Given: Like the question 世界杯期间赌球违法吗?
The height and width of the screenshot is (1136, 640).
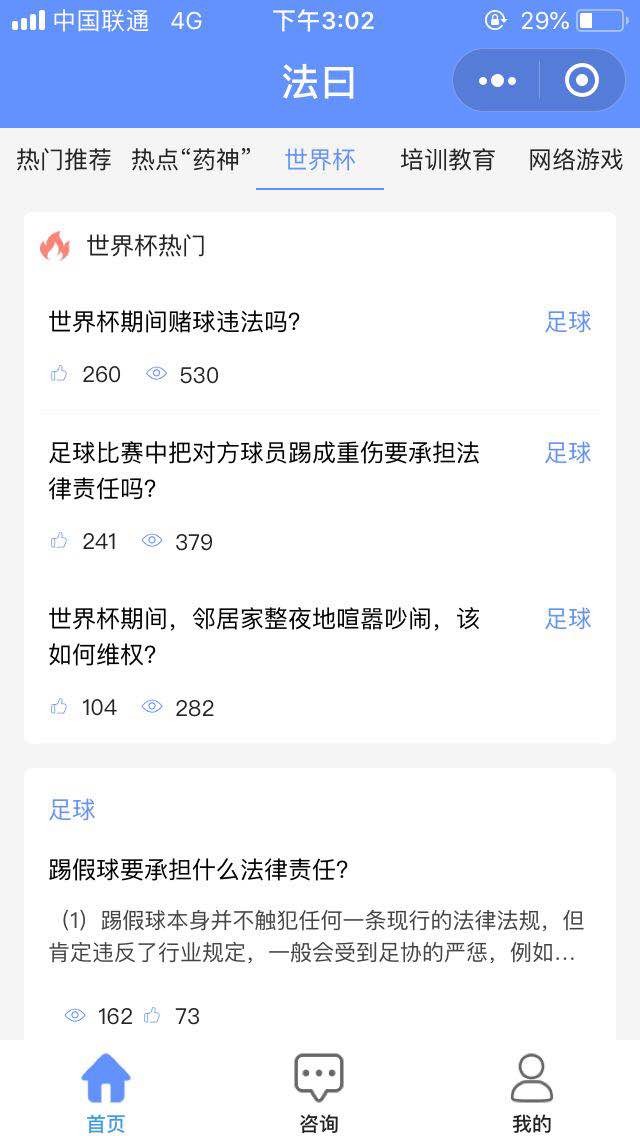Looking at the screenshot, I should pyautogui.click(x=59, y=374).
